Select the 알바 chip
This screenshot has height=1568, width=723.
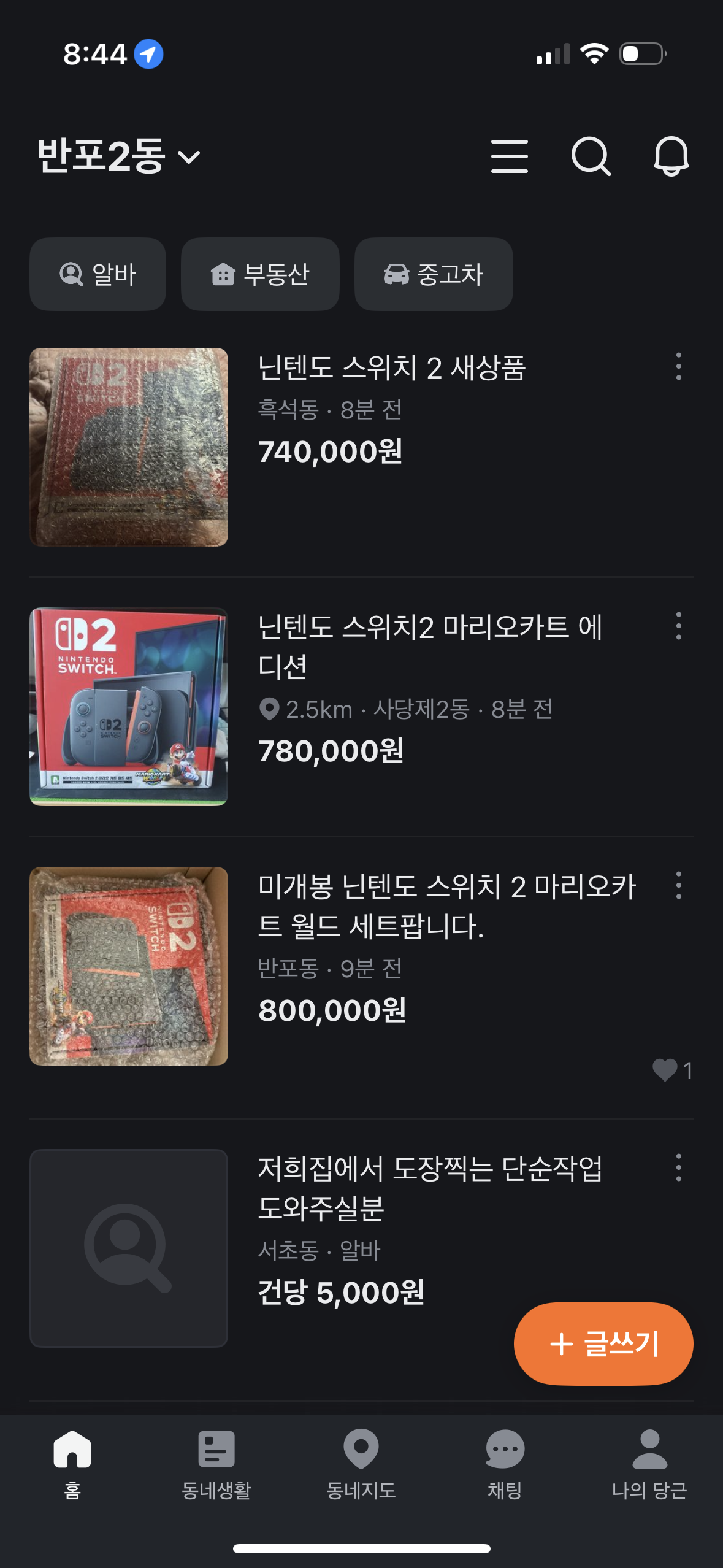tap(98, 274)
